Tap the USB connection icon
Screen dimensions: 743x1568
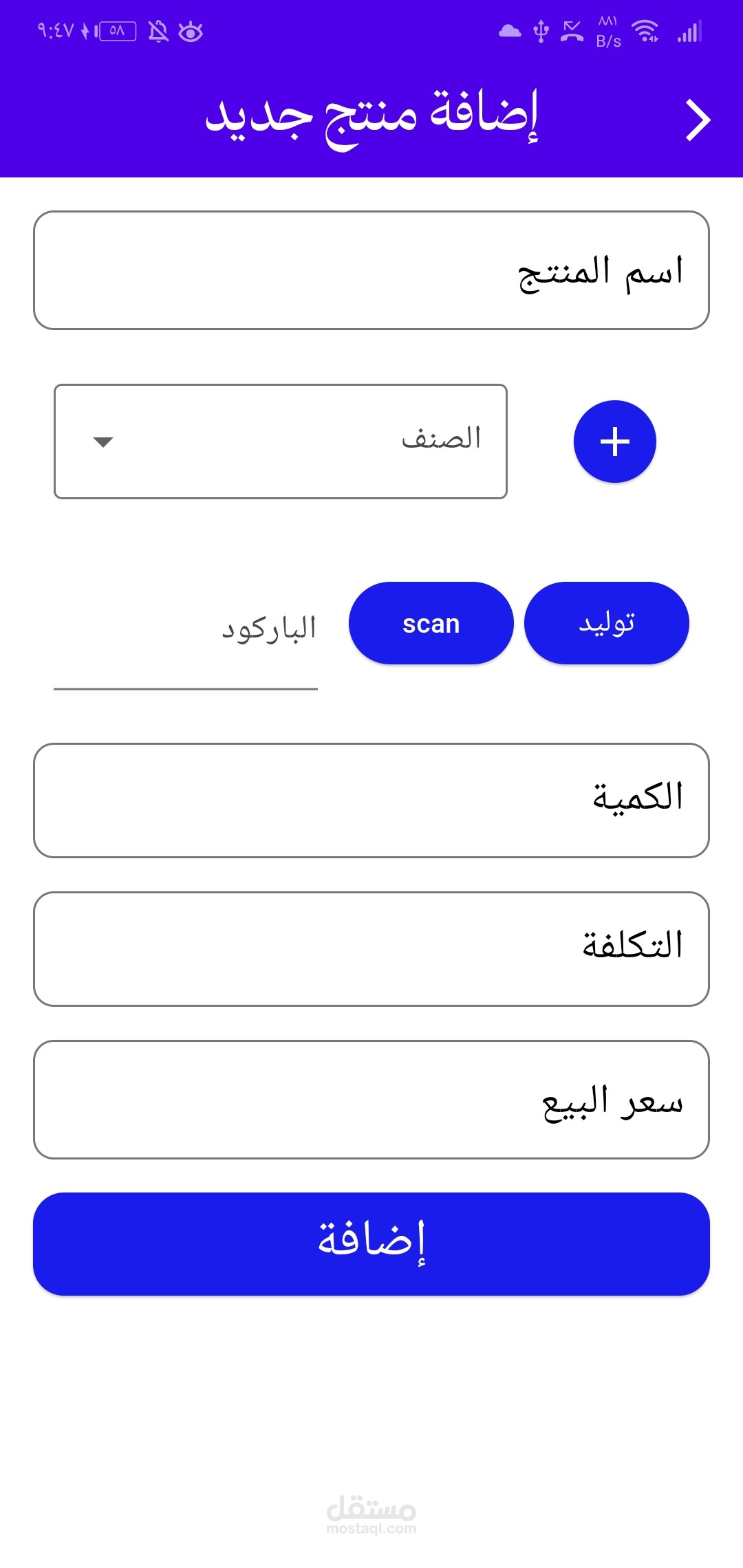click(x=540, y=31)
